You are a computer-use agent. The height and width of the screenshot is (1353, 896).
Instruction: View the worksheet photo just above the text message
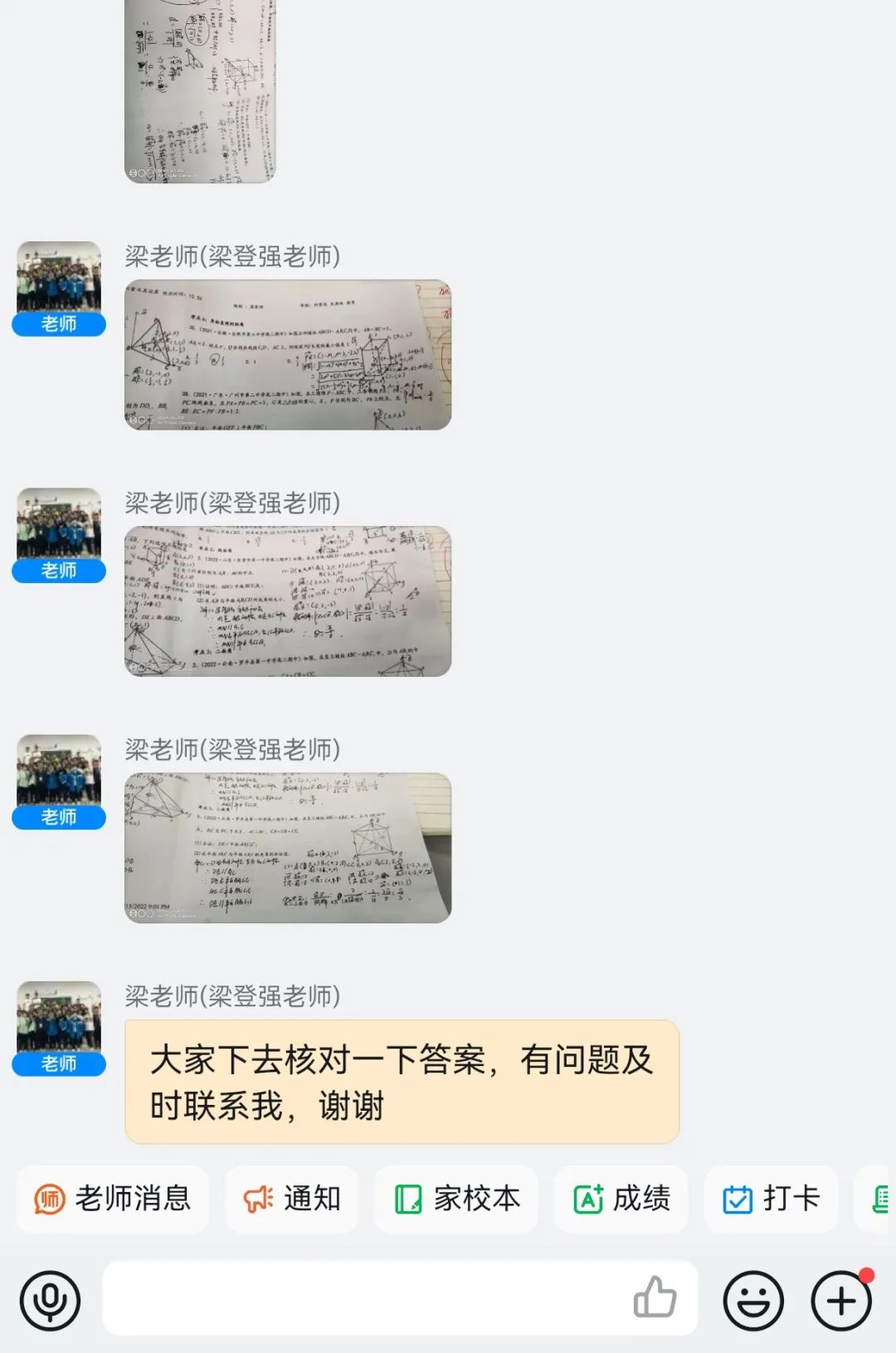click(288, 848)
